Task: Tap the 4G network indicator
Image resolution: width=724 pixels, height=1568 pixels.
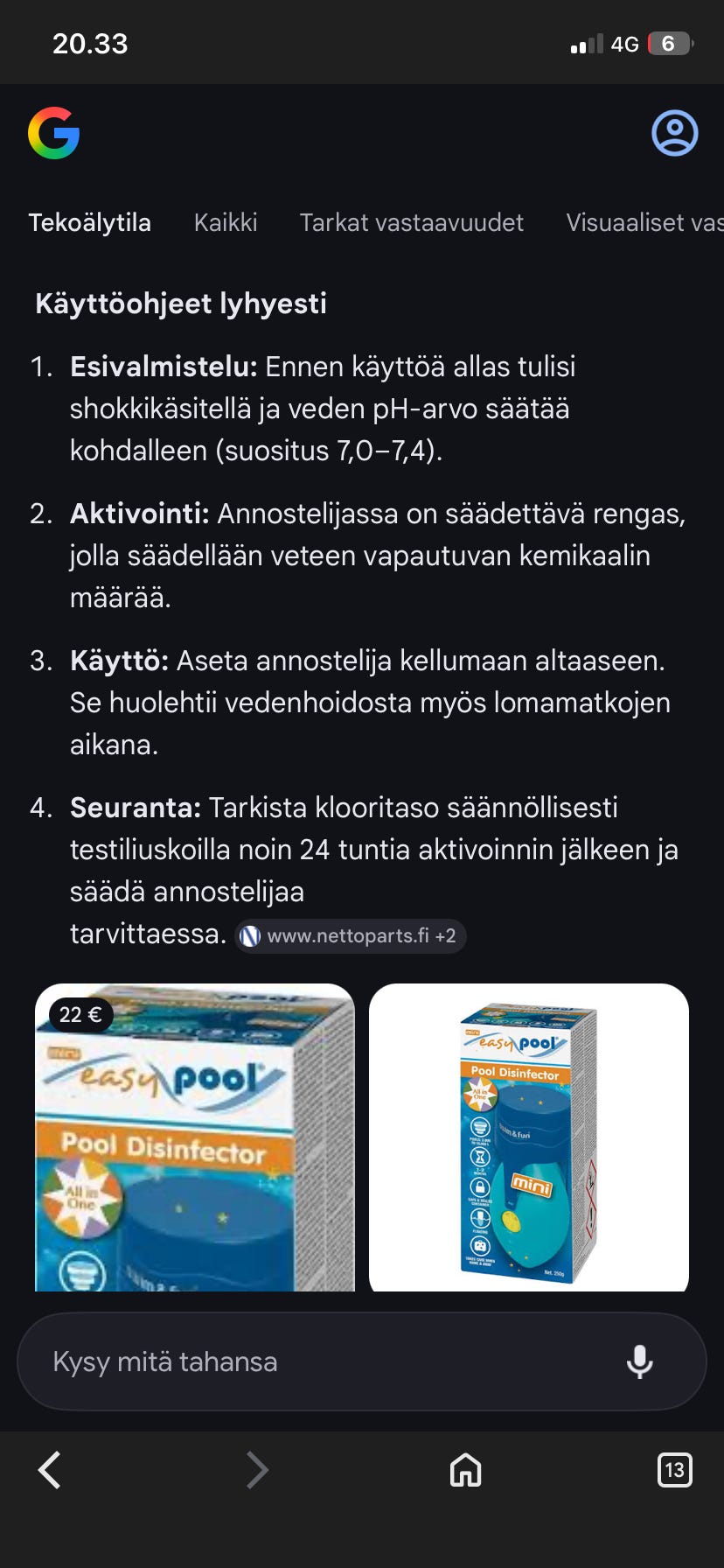Action: 623,44
